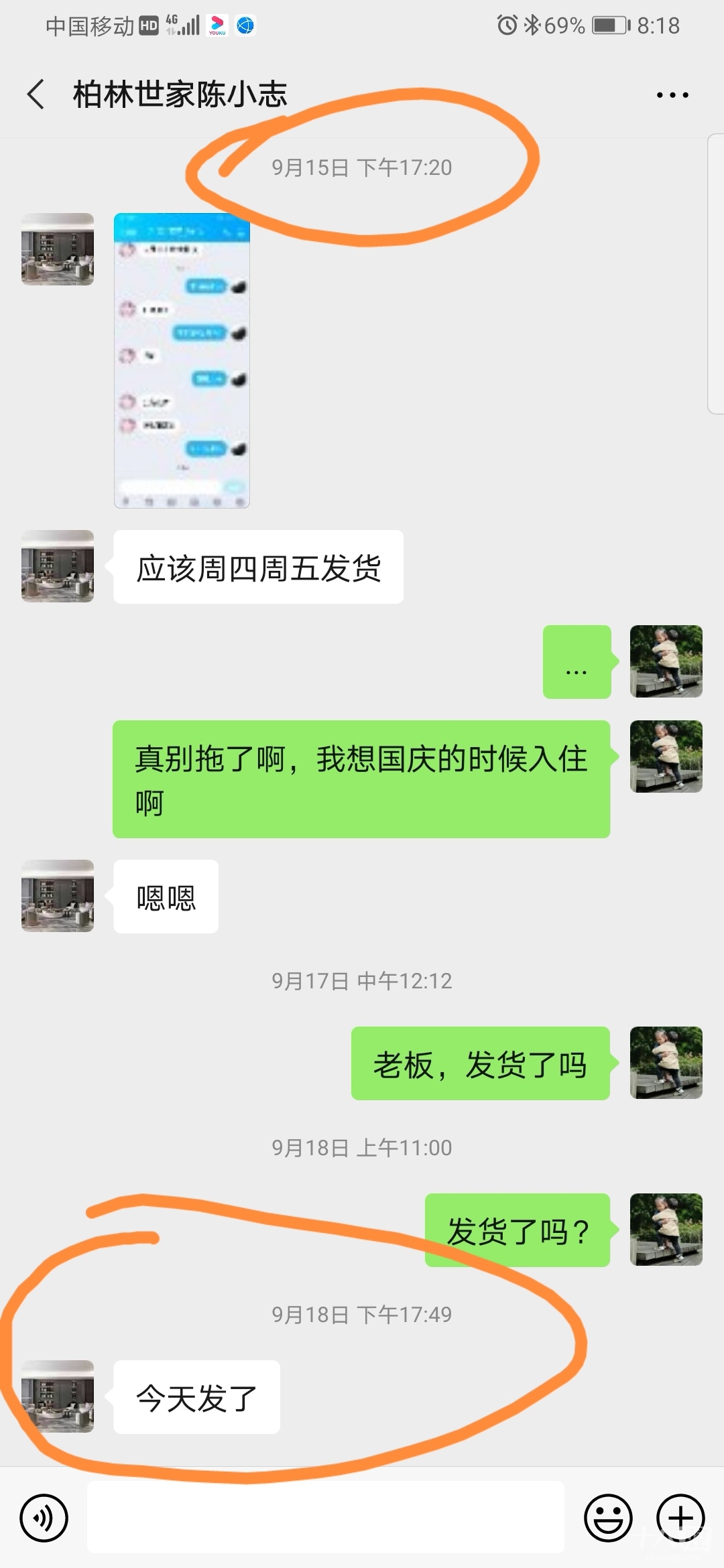The width and height of the screenshot is (724, 1568).
Task: Open the contact's avatar beside 今天发了
Action: 58,1396
